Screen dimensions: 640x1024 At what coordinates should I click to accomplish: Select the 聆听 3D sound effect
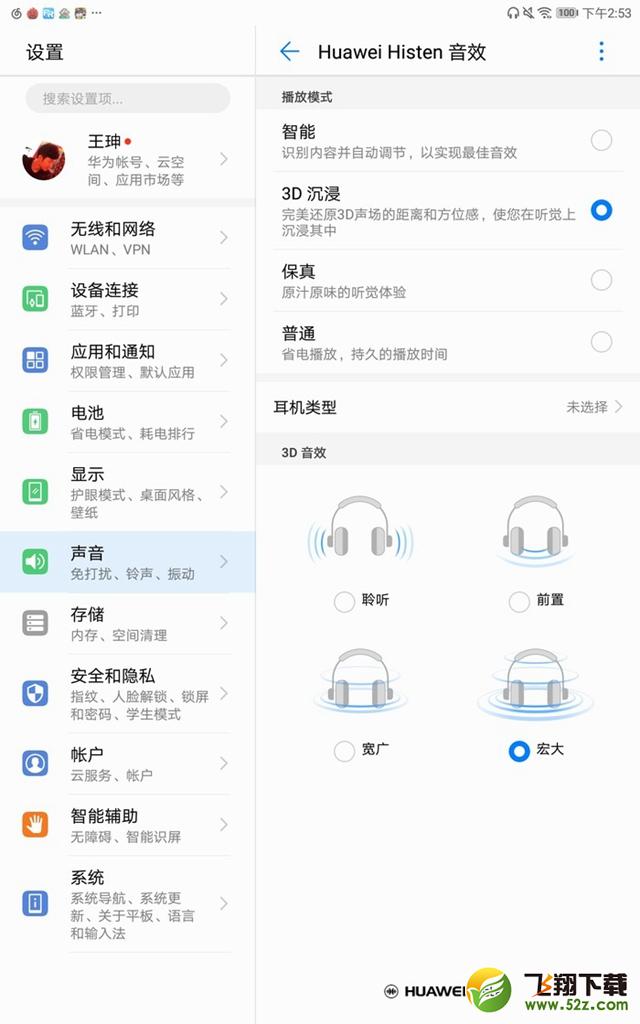click(361, 600)
